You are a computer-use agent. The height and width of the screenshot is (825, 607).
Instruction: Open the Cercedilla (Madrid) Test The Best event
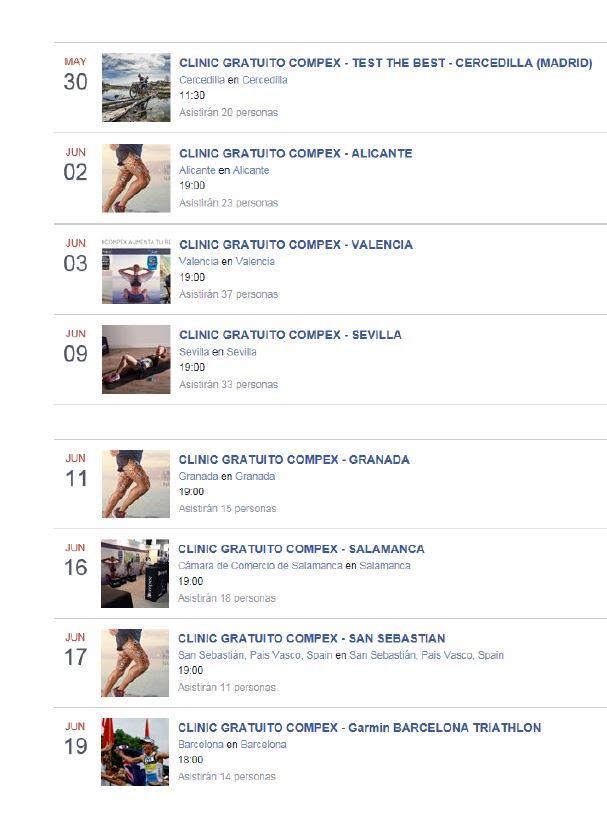[385, 63]
